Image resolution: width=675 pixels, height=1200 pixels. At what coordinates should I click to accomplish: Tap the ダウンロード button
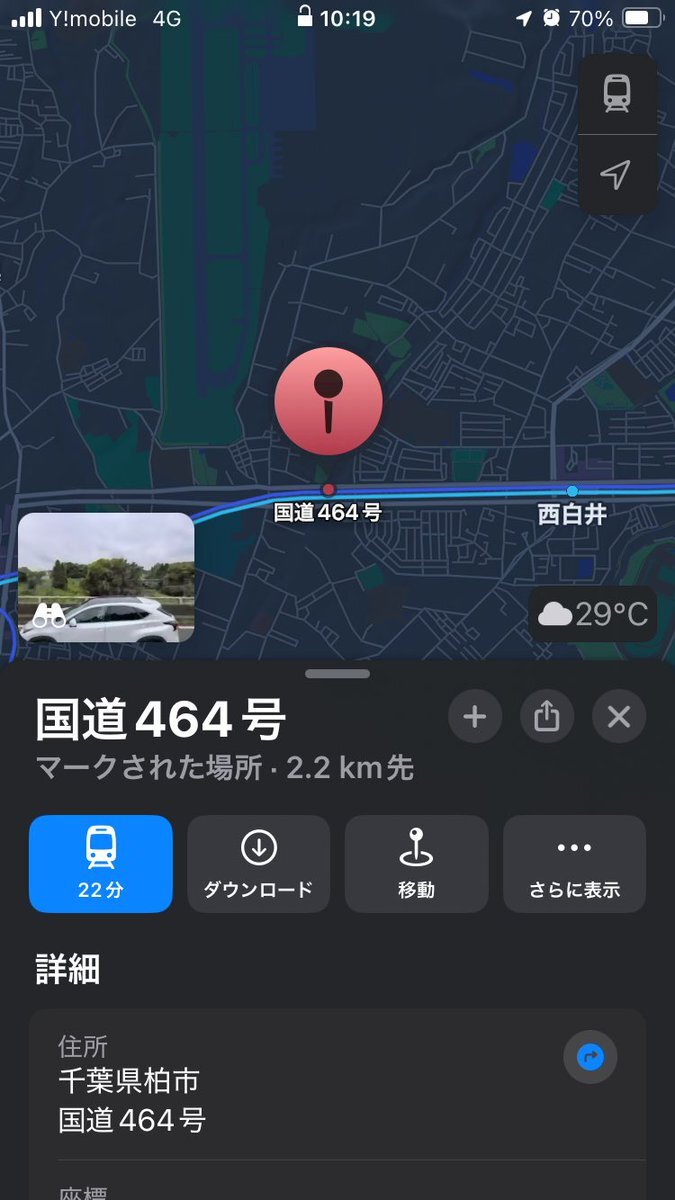pos(258,863)
